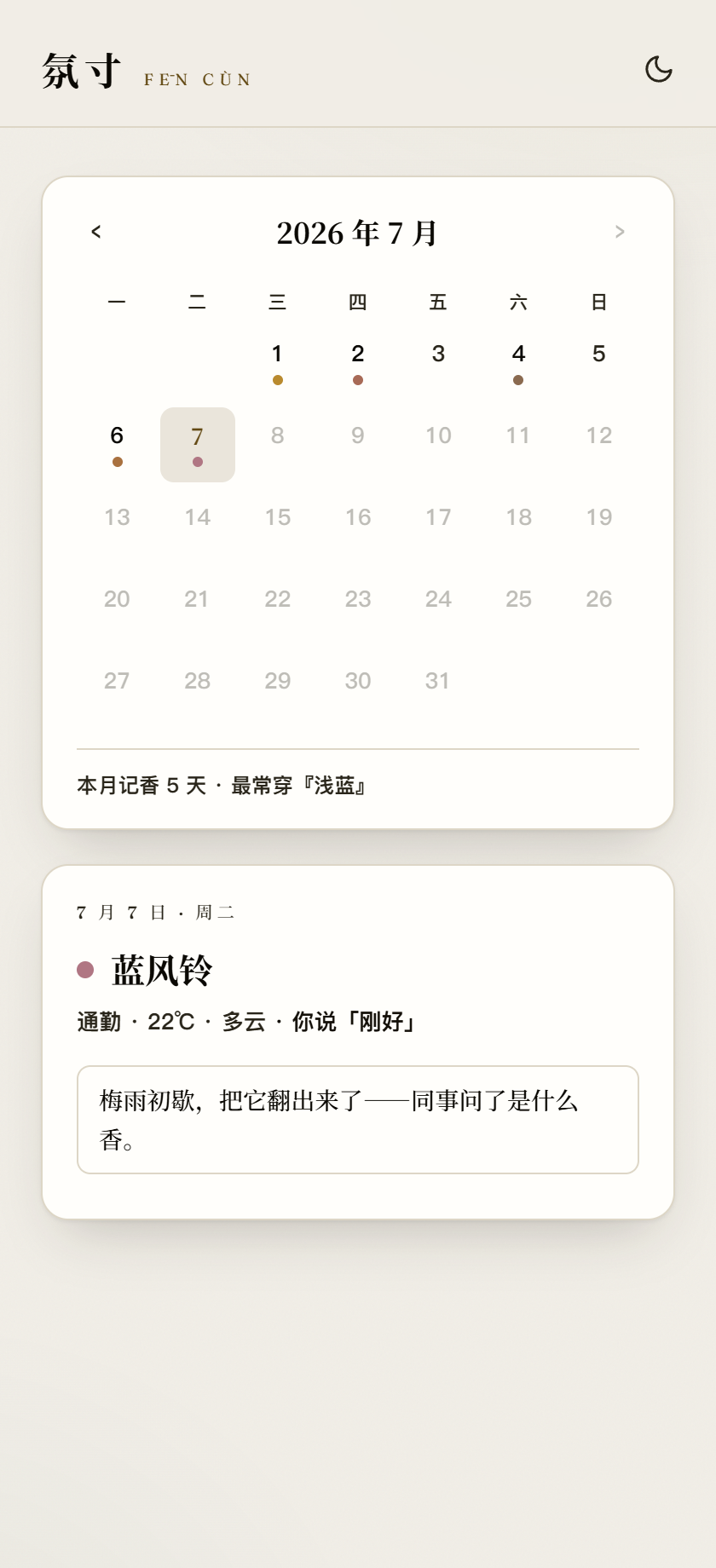Tap the highlighted date 7
Image resolution: width=716 pixels, height=1568 pixels.
[x=198, y=445]
